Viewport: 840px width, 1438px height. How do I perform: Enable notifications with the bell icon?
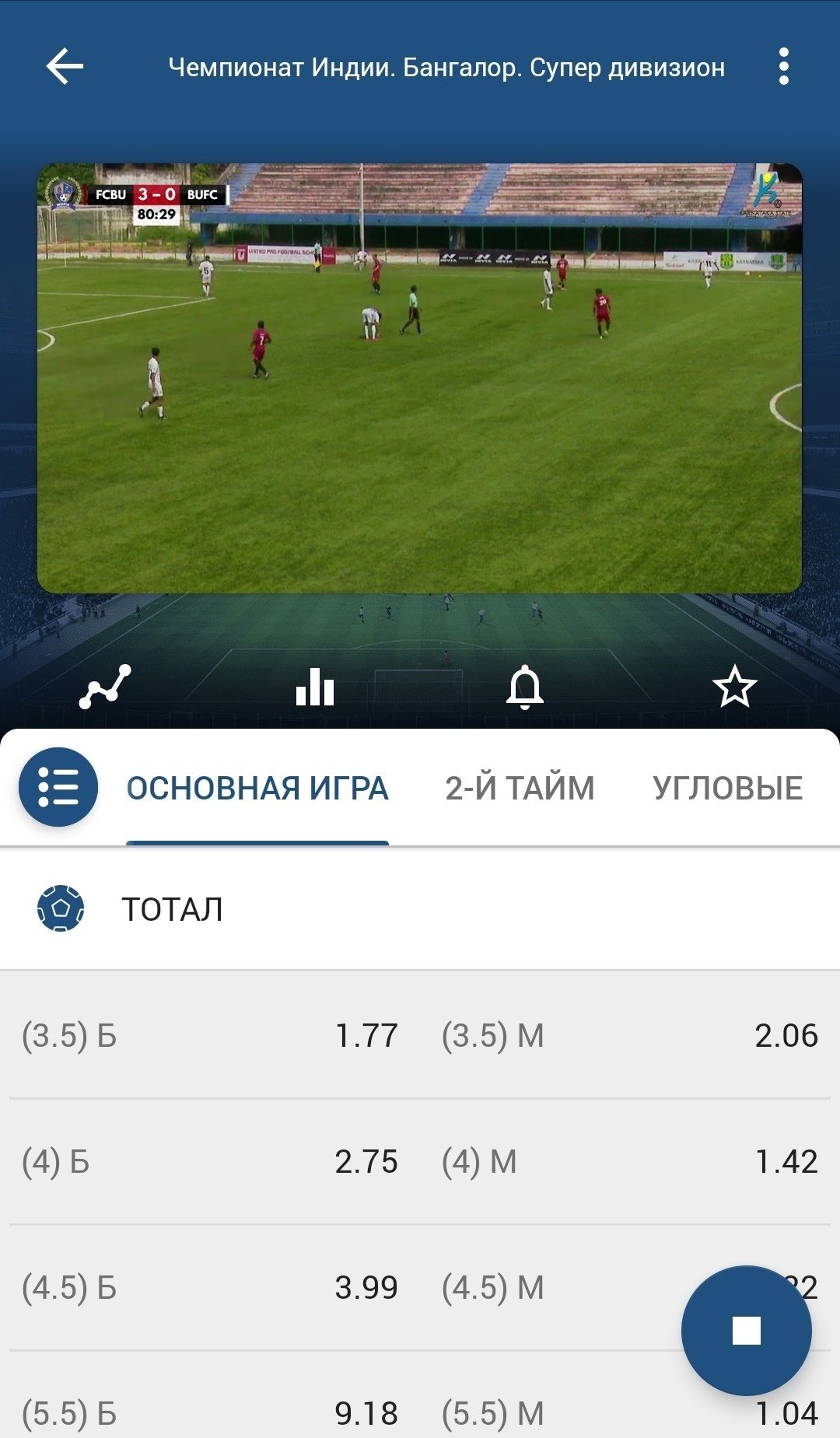525,687
